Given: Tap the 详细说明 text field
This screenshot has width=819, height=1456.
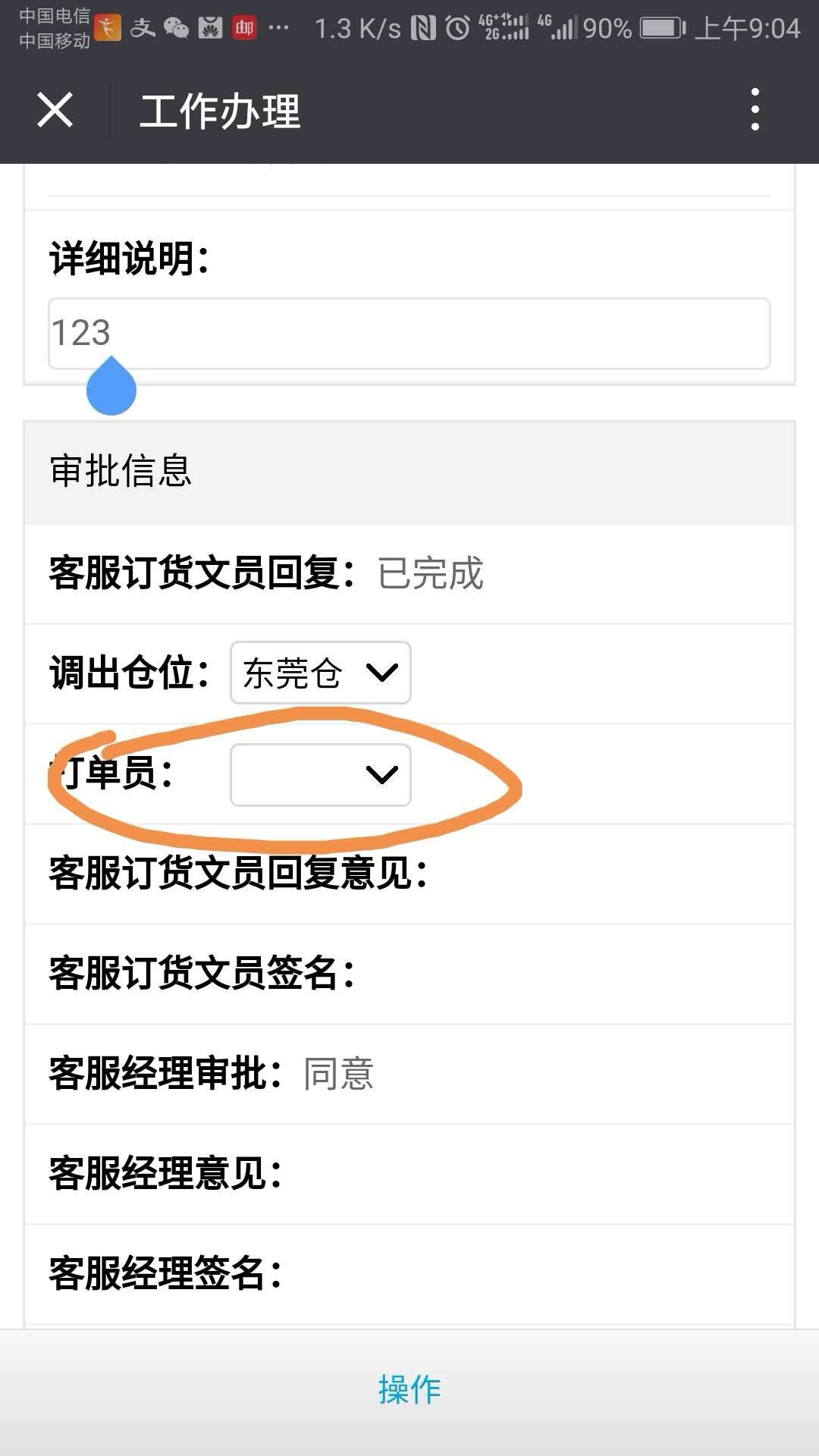Looking at the screenshot, I should [409, 334].
